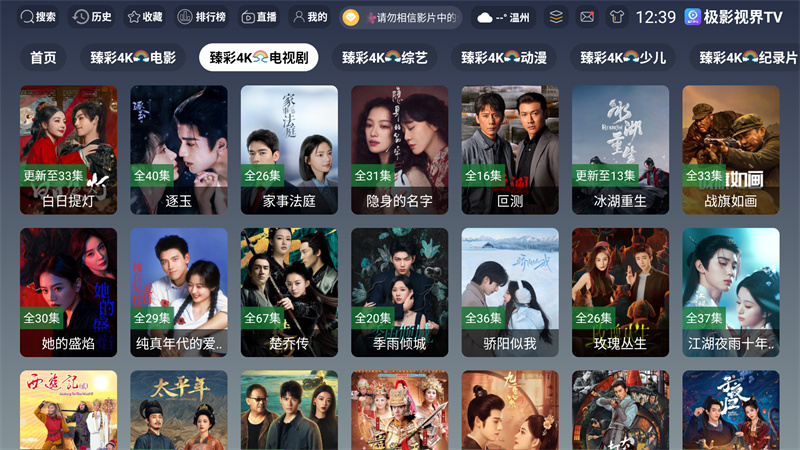Open the 排行榜 rankings
The image size is (800, 450).
pyautogui.click(x=202, y=17)
